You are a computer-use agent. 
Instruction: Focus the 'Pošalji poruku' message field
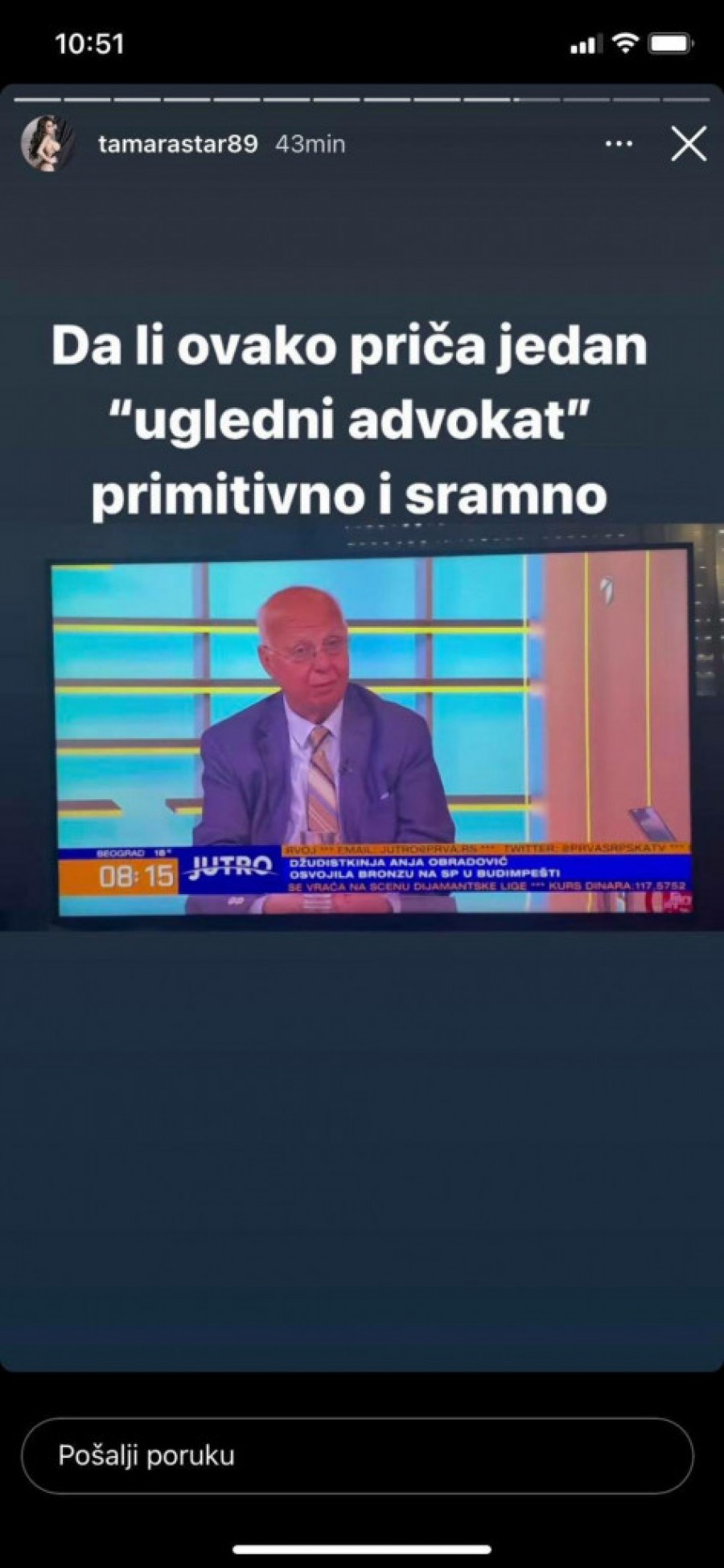[356, 1455]
